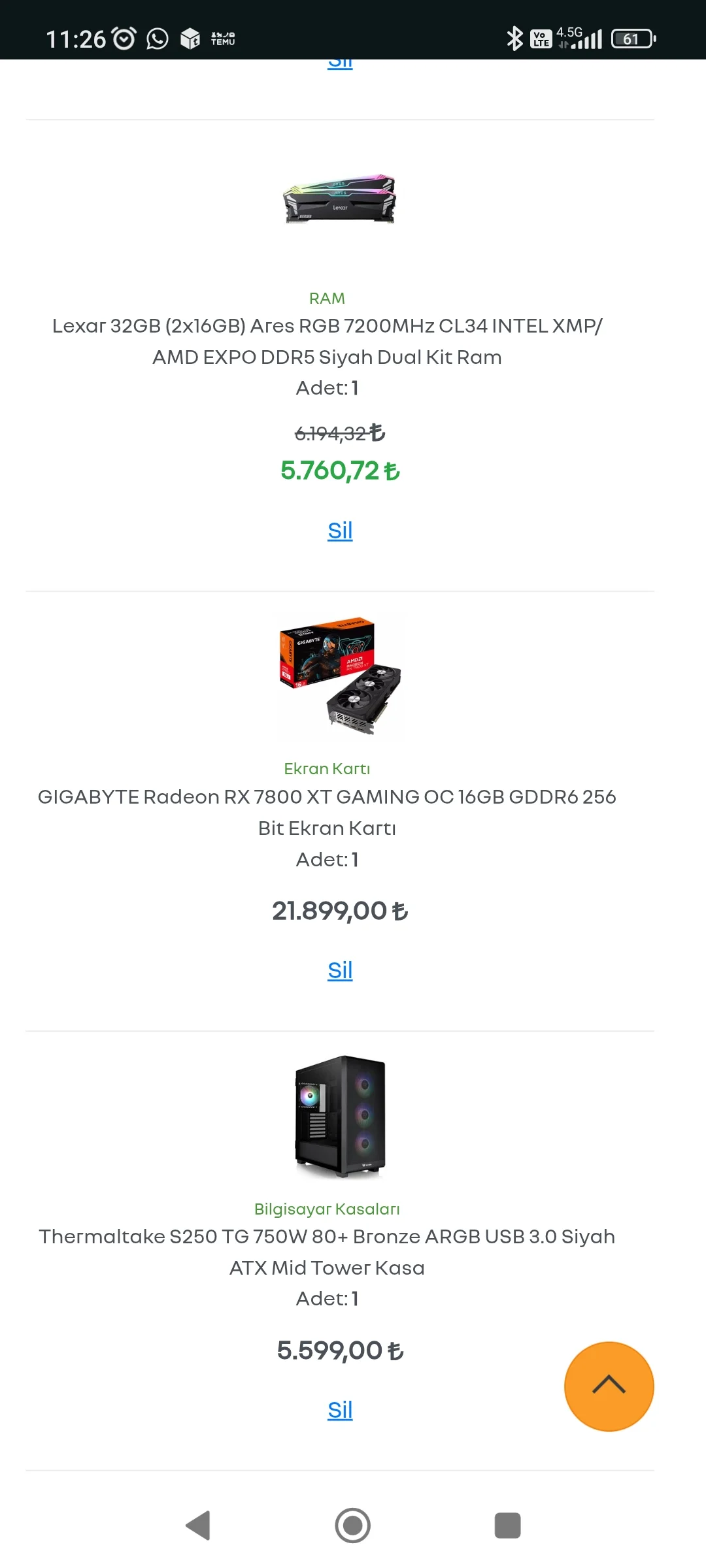Jump back to top with the orange arrow button

[609, 1386]
